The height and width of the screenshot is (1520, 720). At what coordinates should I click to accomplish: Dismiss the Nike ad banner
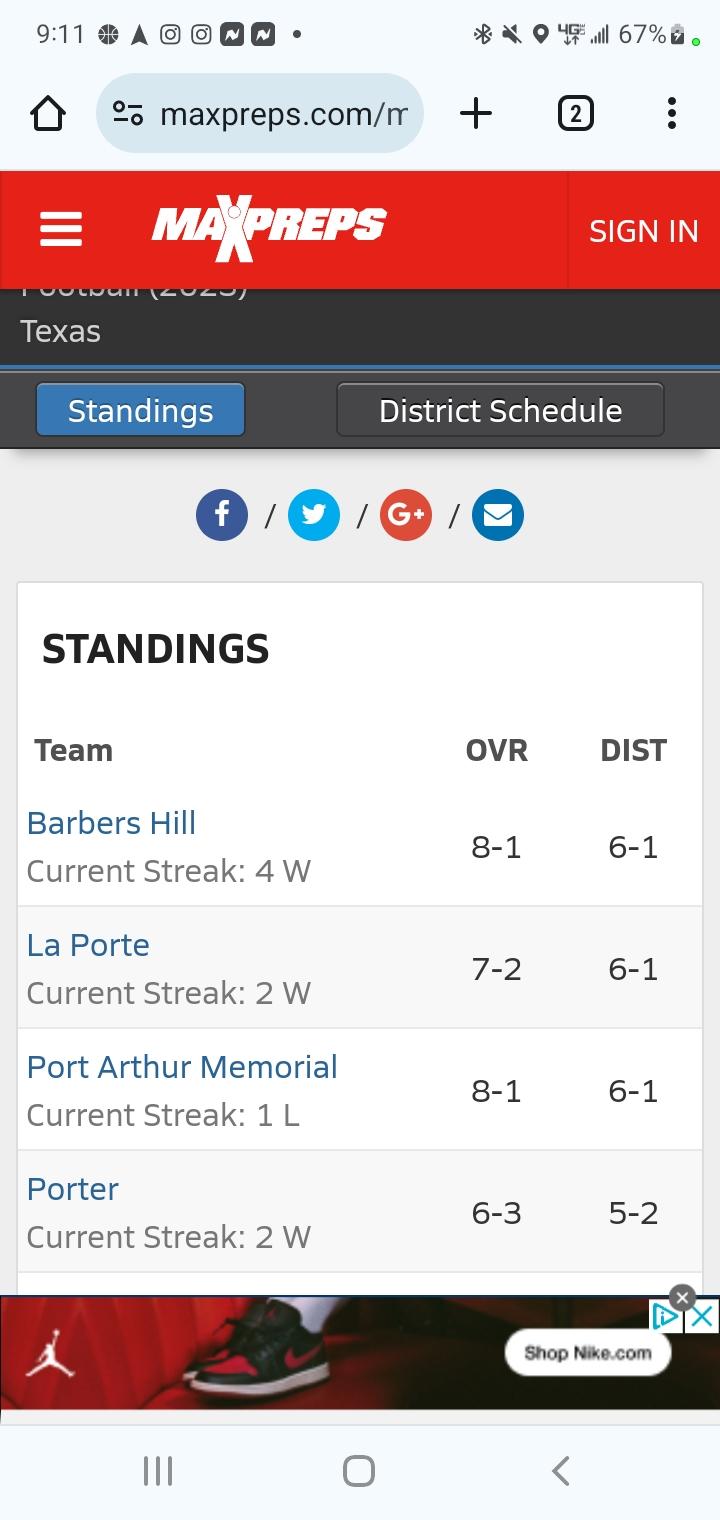682,1298
